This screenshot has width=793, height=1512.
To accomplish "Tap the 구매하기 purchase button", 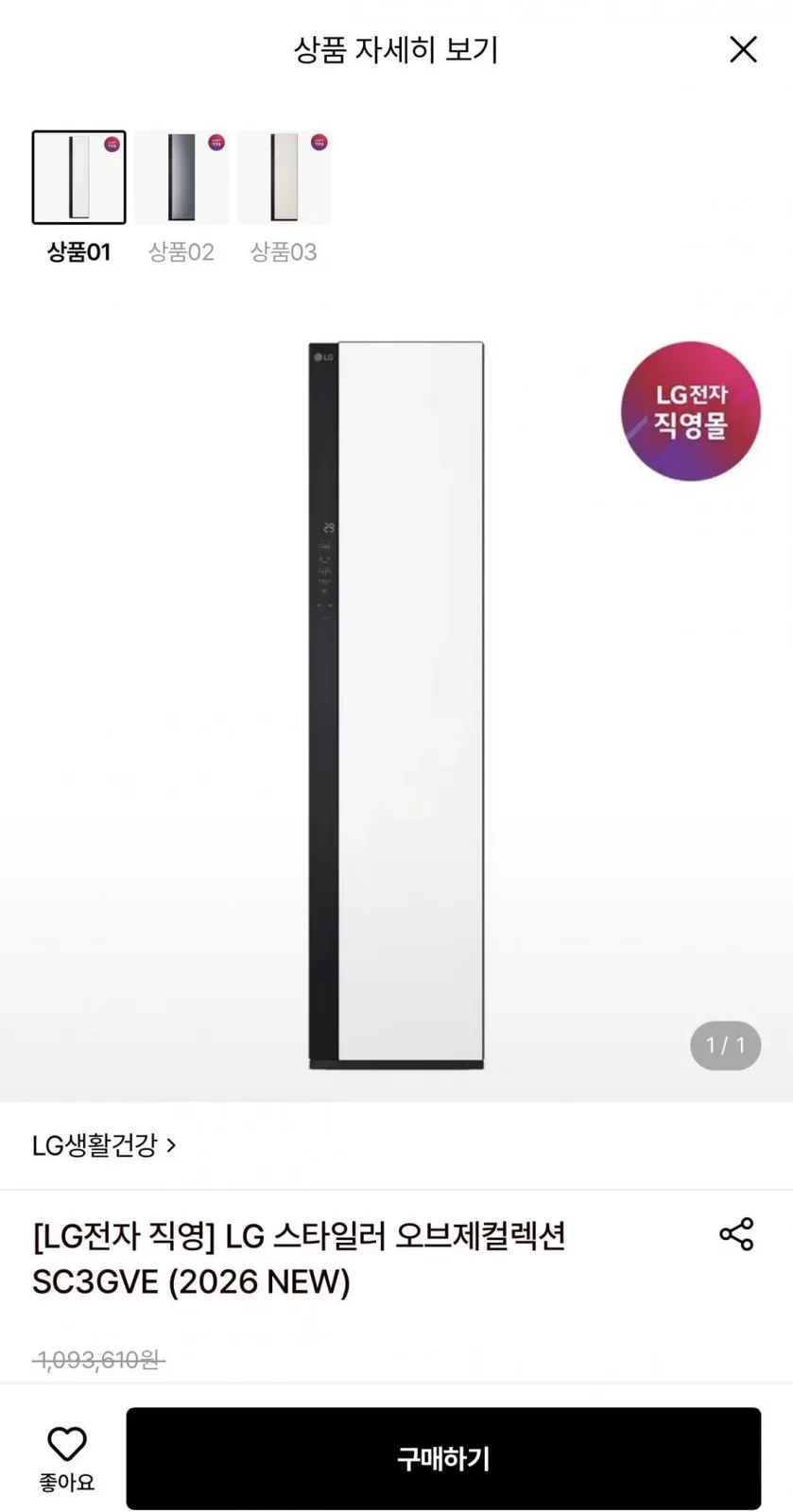I will 443,1458.
